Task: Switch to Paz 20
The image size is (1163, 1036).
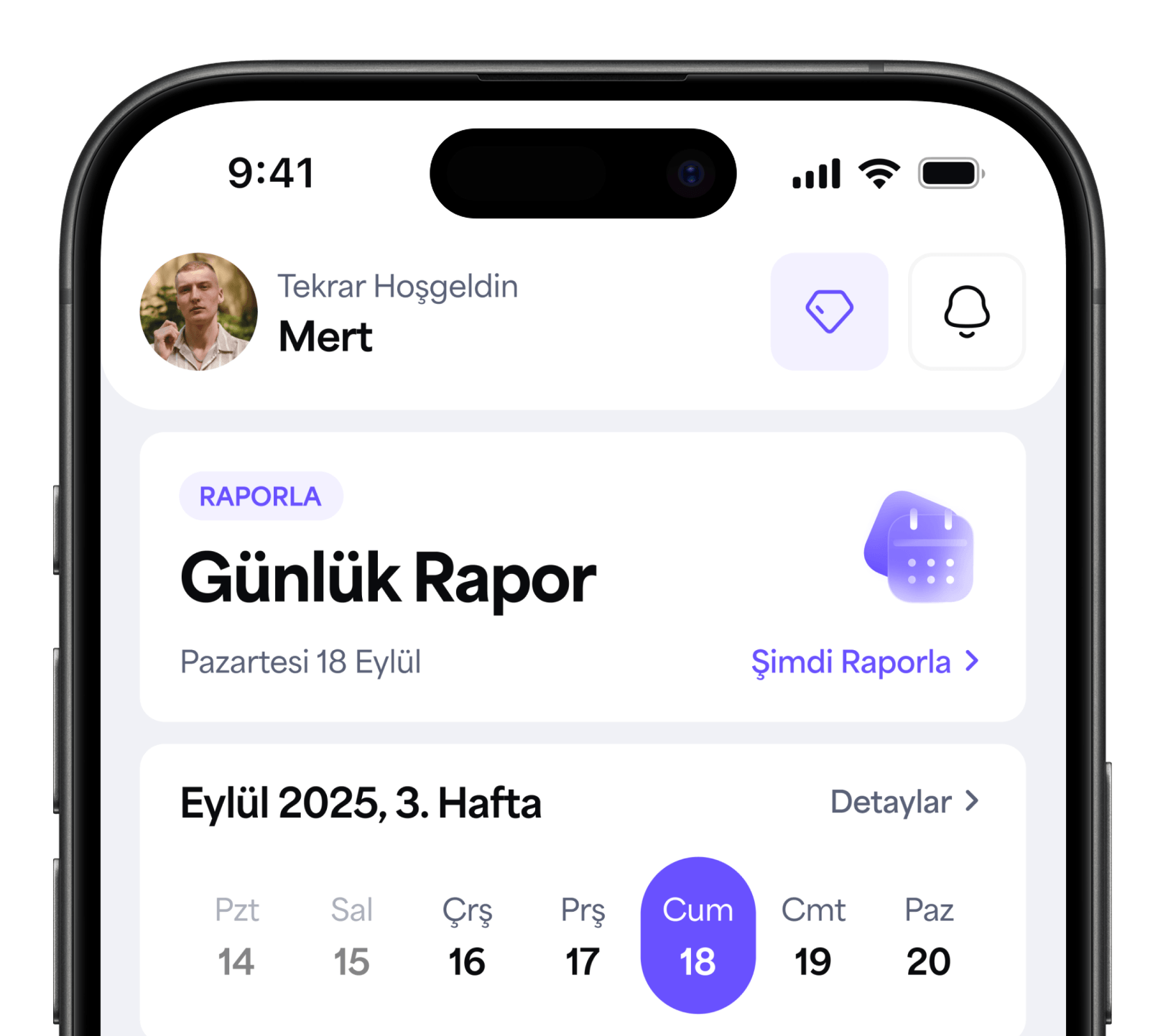Action: coord(928,937)
